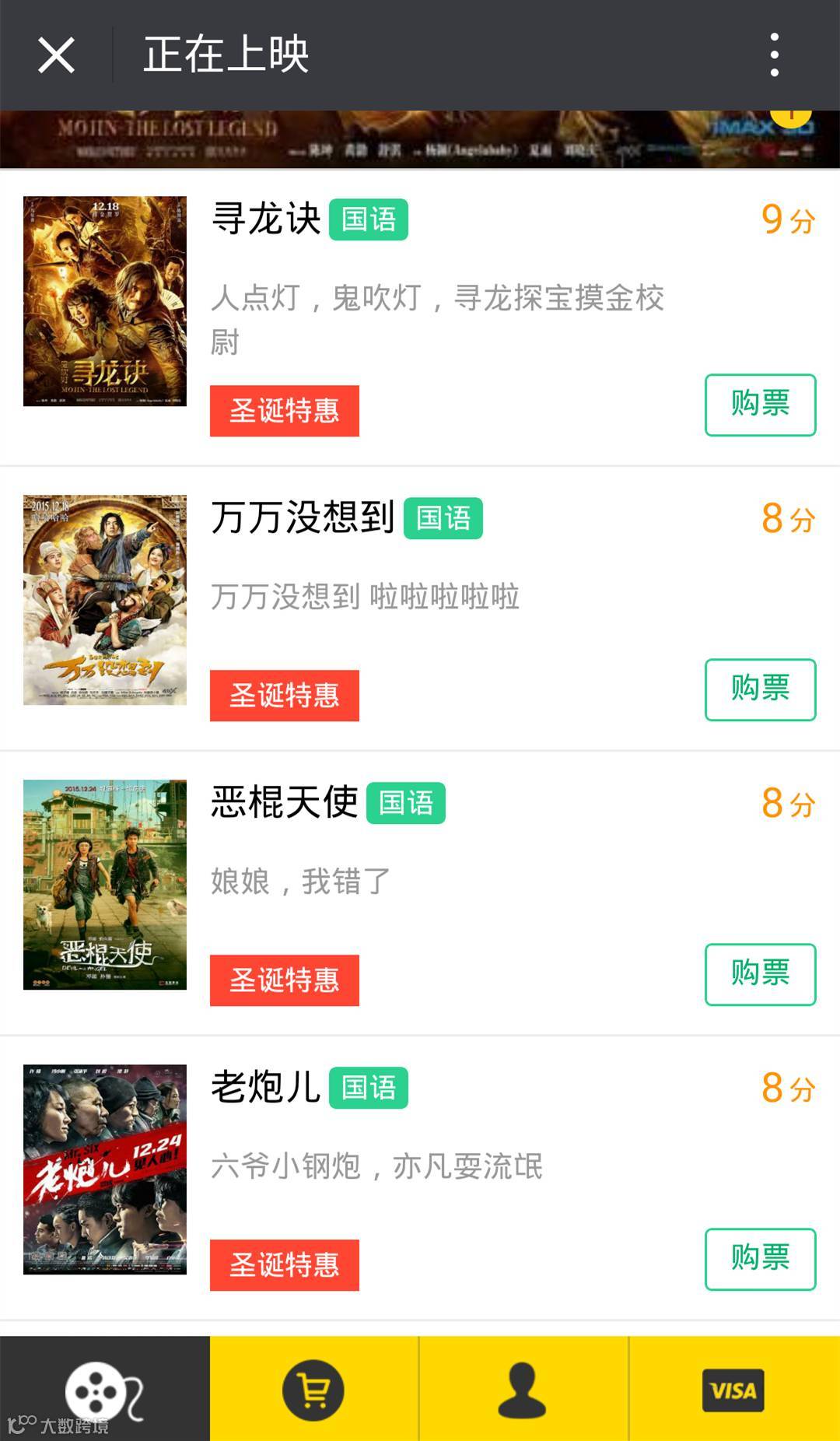Open the 老炮儿 movie poster
This screenshot has width=840, height=1441.
(x=105, y=1169)
